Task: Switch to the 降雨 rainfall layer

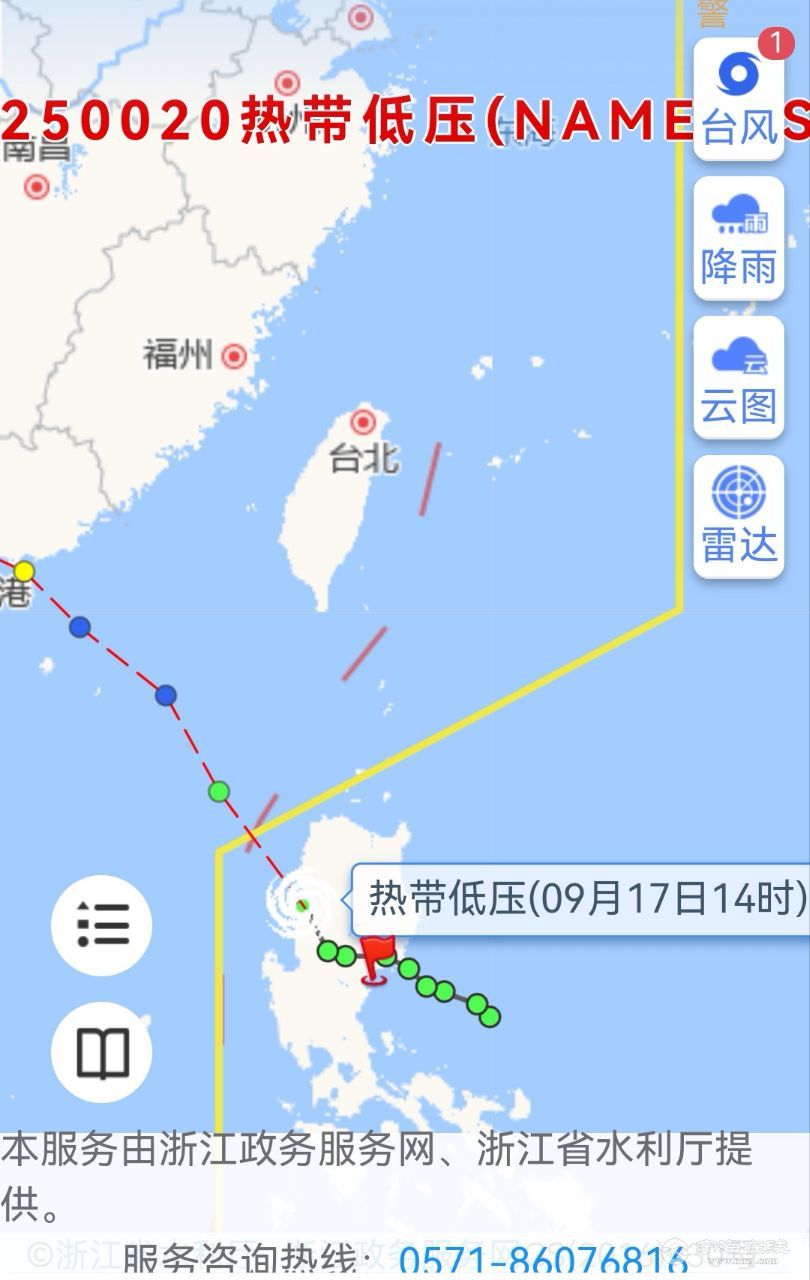Action: pyautogui.click(x=739, y=238)
